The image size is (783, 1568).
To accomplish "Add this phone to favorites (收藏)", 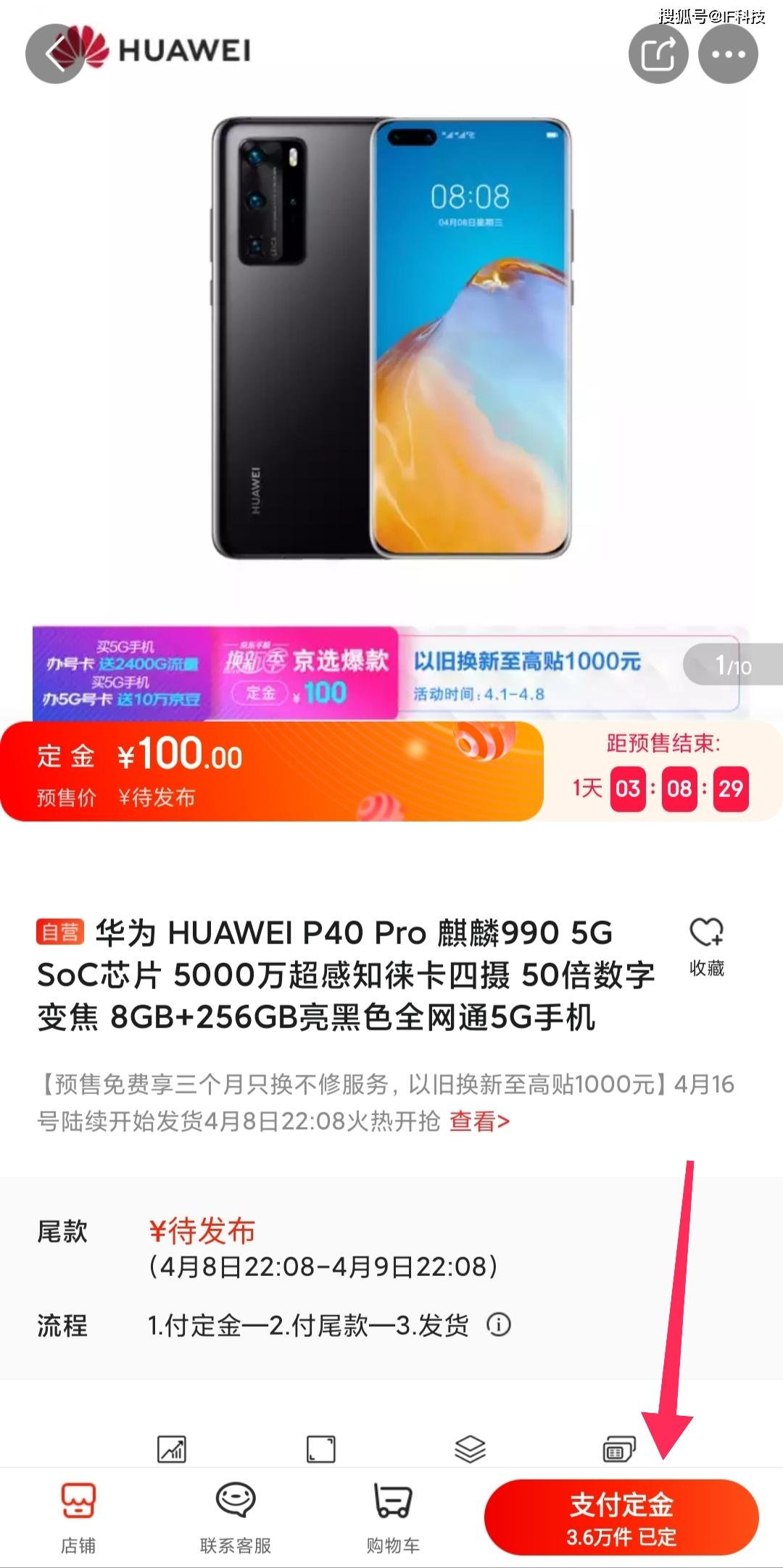I will 706,946.
